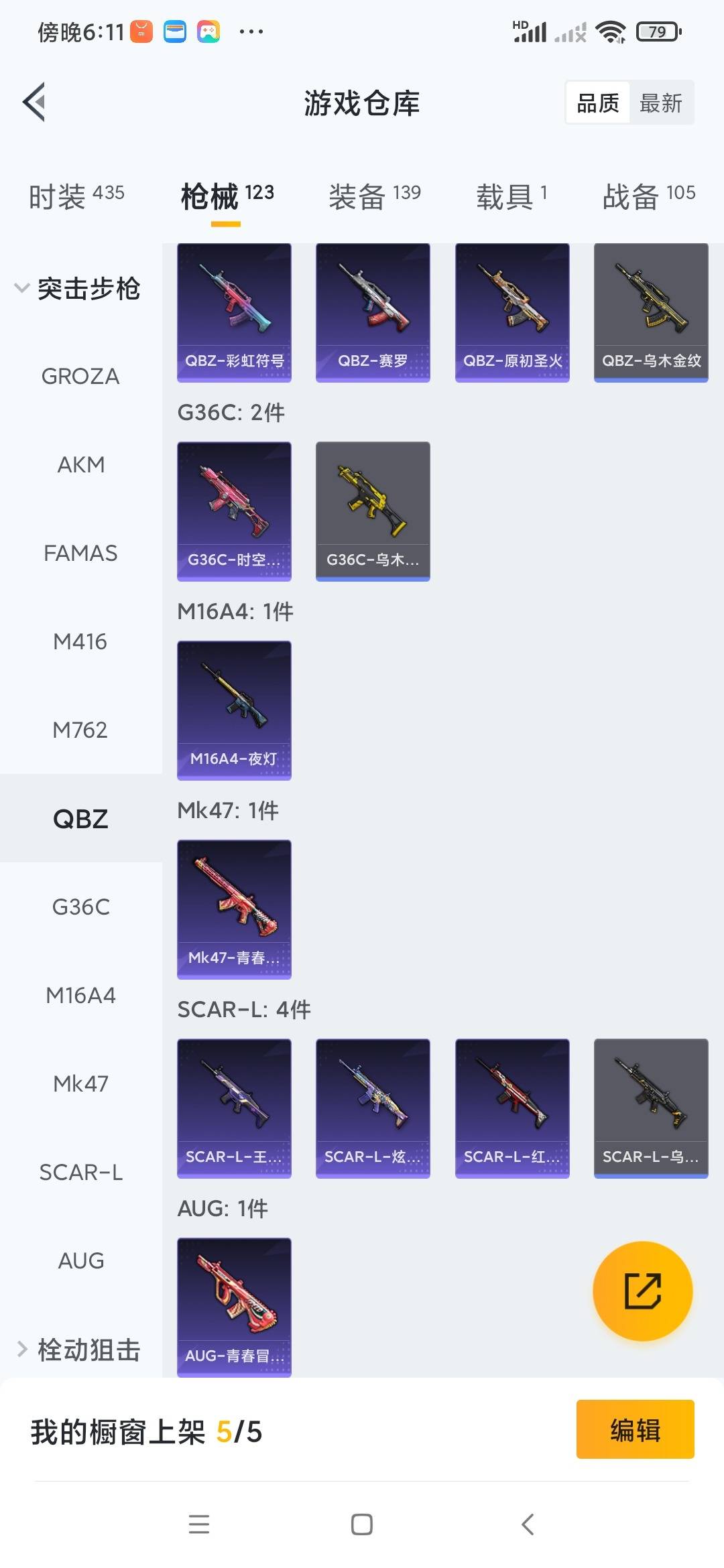Screen dimensions: 724x1568
Task: Select M416 in the weapon list
Action: pyautogui.click(x=80, y=642)
